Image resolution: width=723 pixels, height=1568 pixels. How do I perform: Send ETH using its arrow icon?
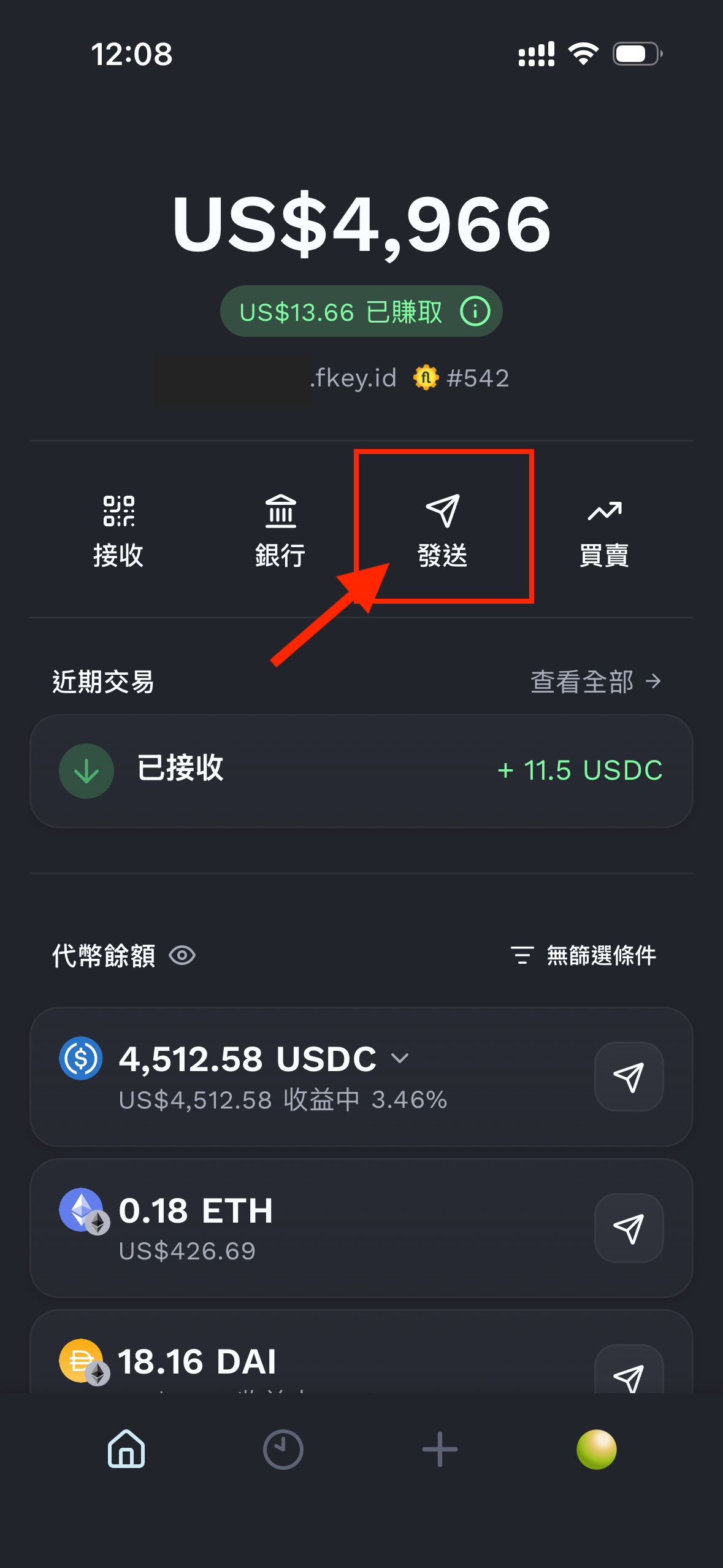point(629,1228)
